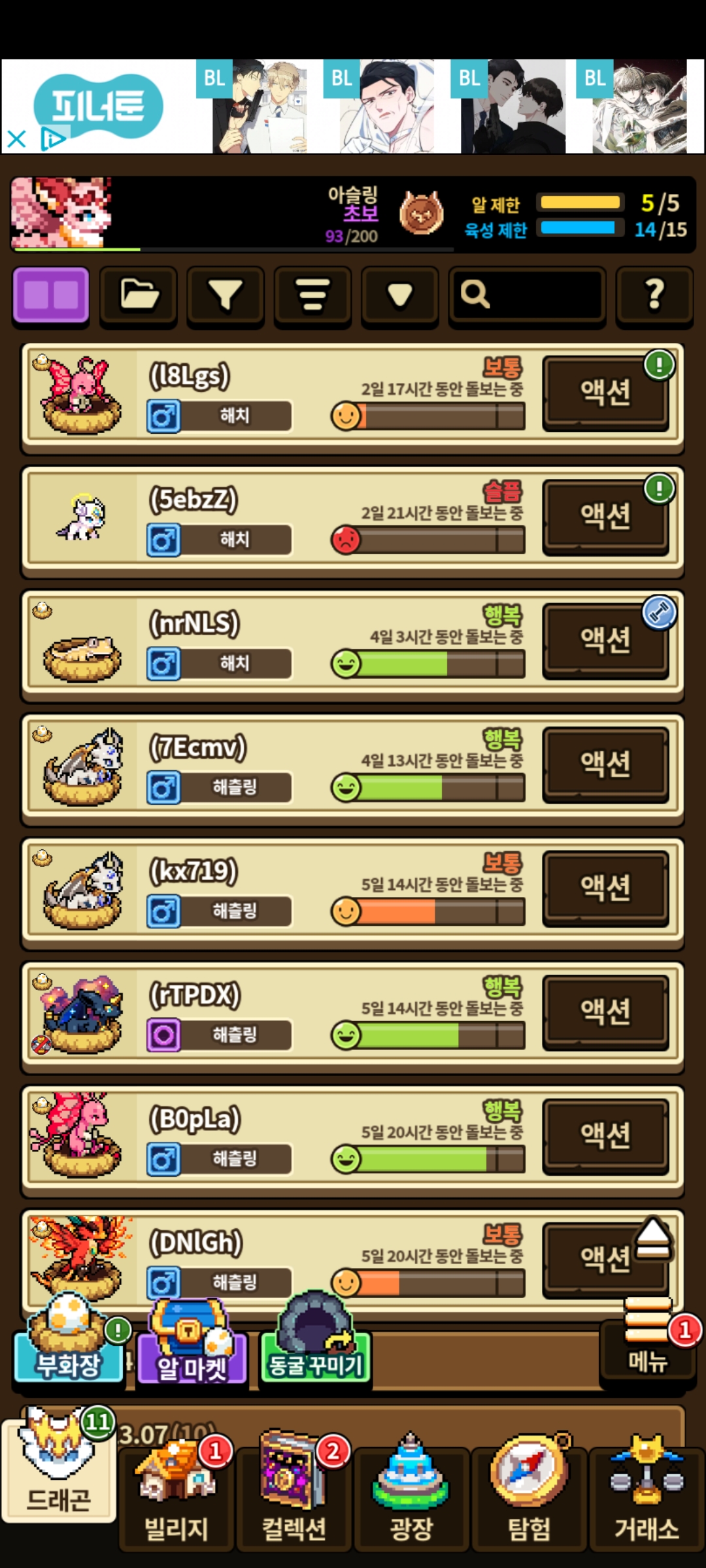Tap 액션 for dragon (5ebzZ)
This screenshot has height=1568, width=706.
tap(605, 516)
